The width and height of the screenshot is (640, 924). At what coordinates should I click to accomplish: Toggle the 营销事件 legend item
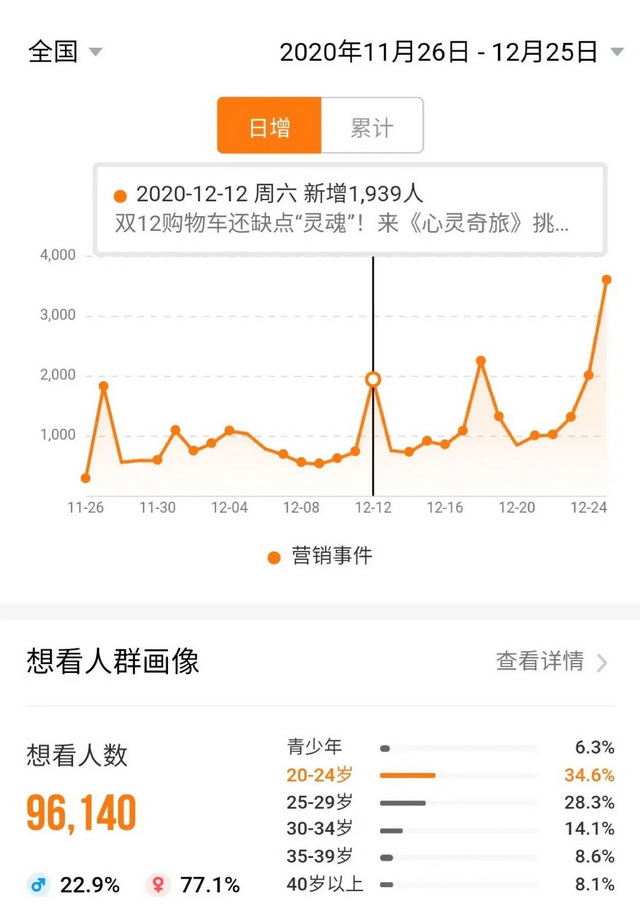point(320,556)
